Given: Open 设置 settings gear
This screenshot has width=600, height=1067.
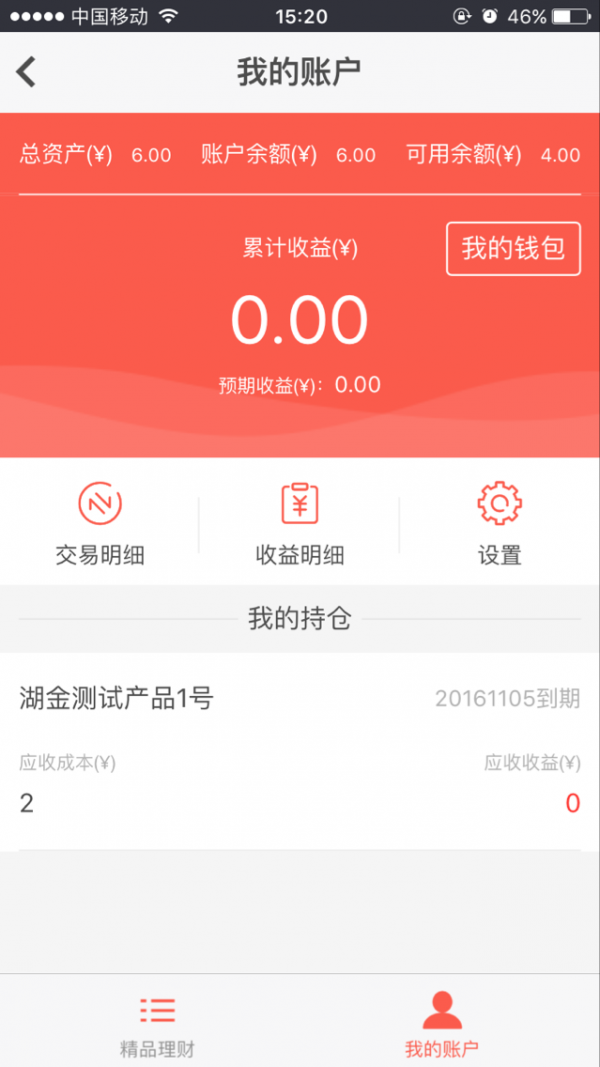Looking at the screenshot, I should 499,523.
